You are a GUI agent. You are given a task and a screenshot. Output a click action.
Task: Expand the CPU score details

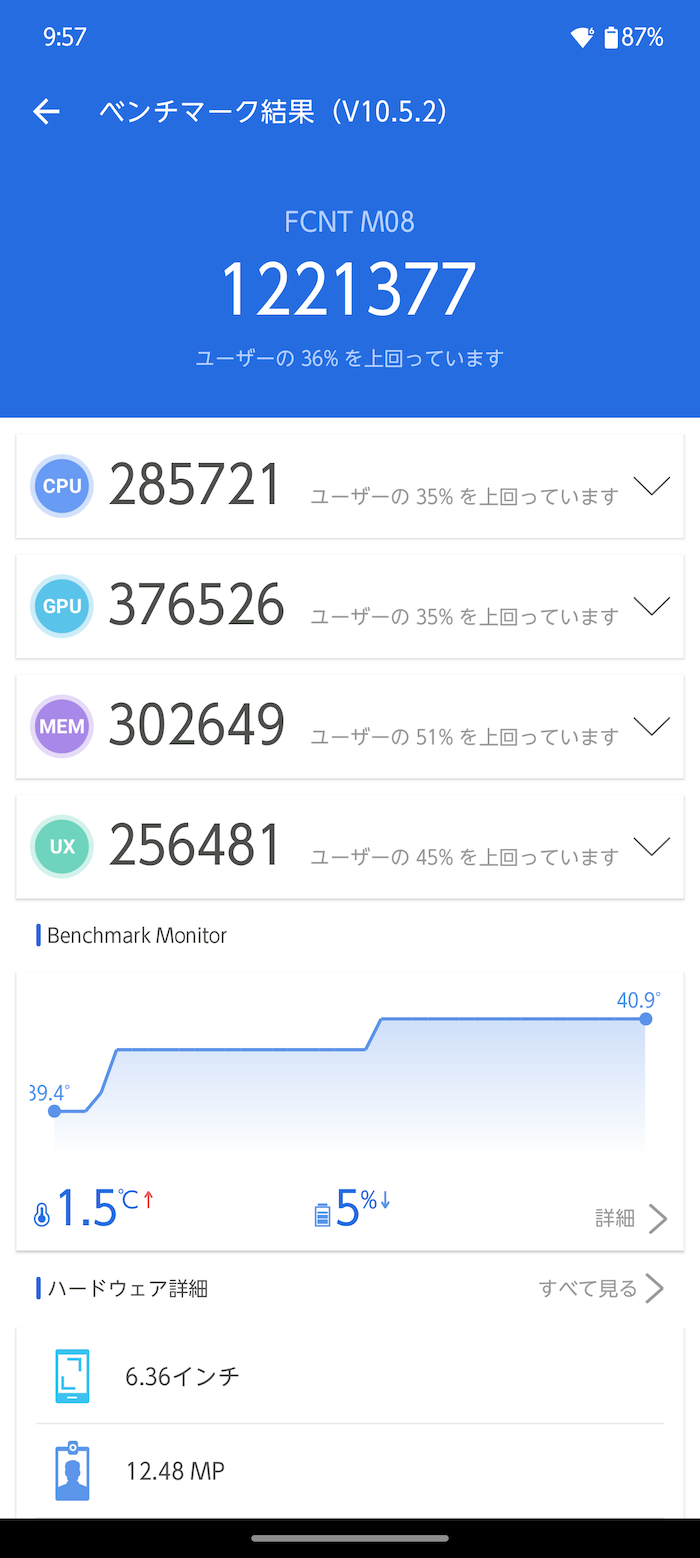tap(652, 487)
